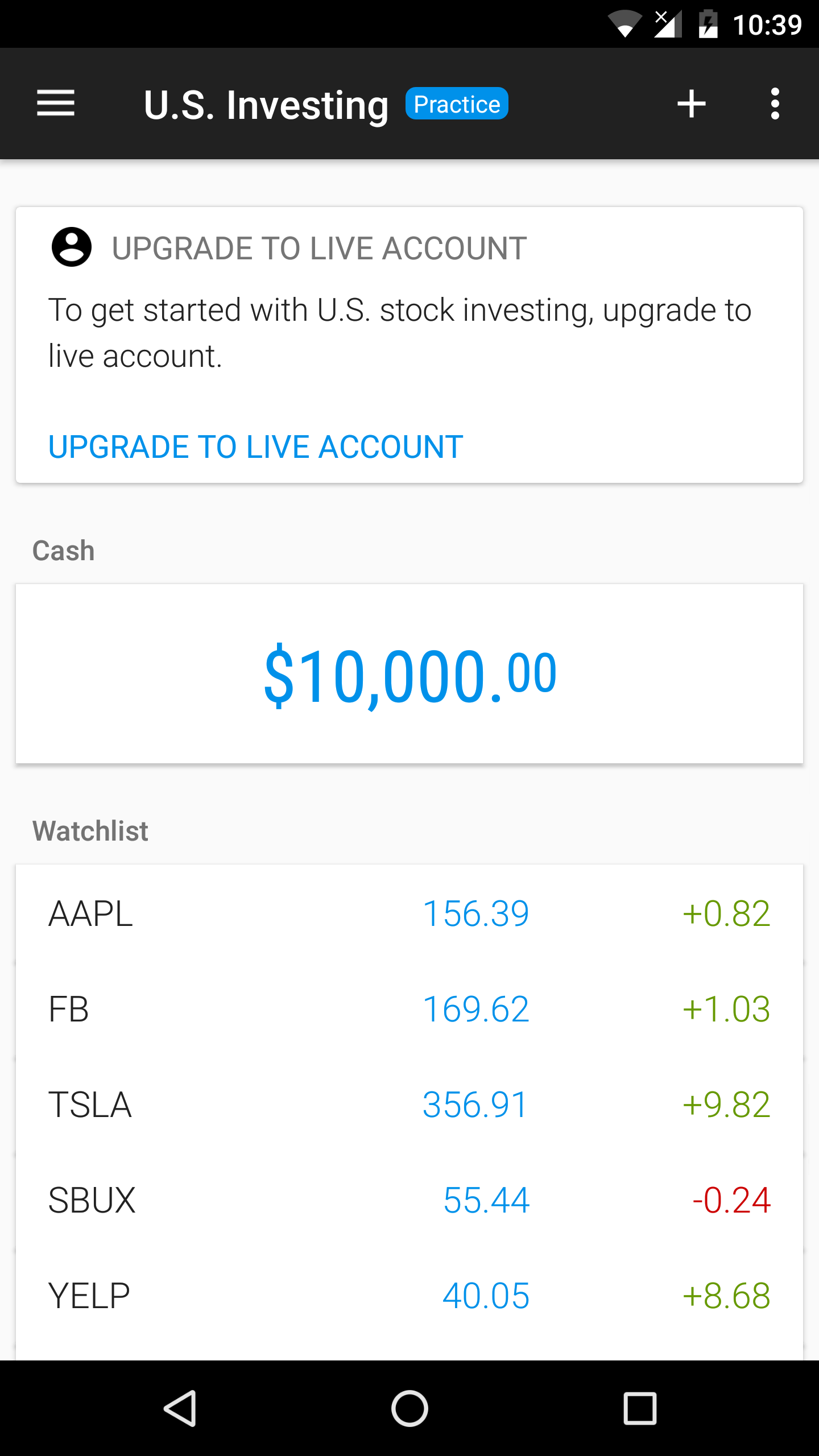The width and height of the screenshot is (819, 1456).
Task: Select TSLA from the watchlist
Action: coord(409,1105)
